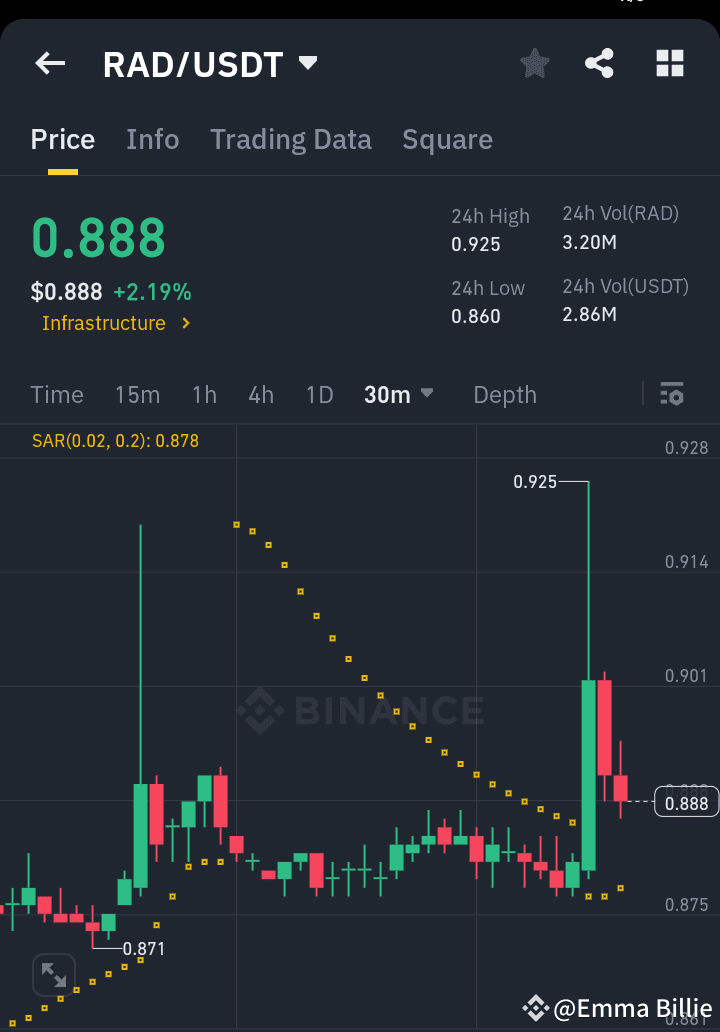Open the Trading Data tab

290,139
